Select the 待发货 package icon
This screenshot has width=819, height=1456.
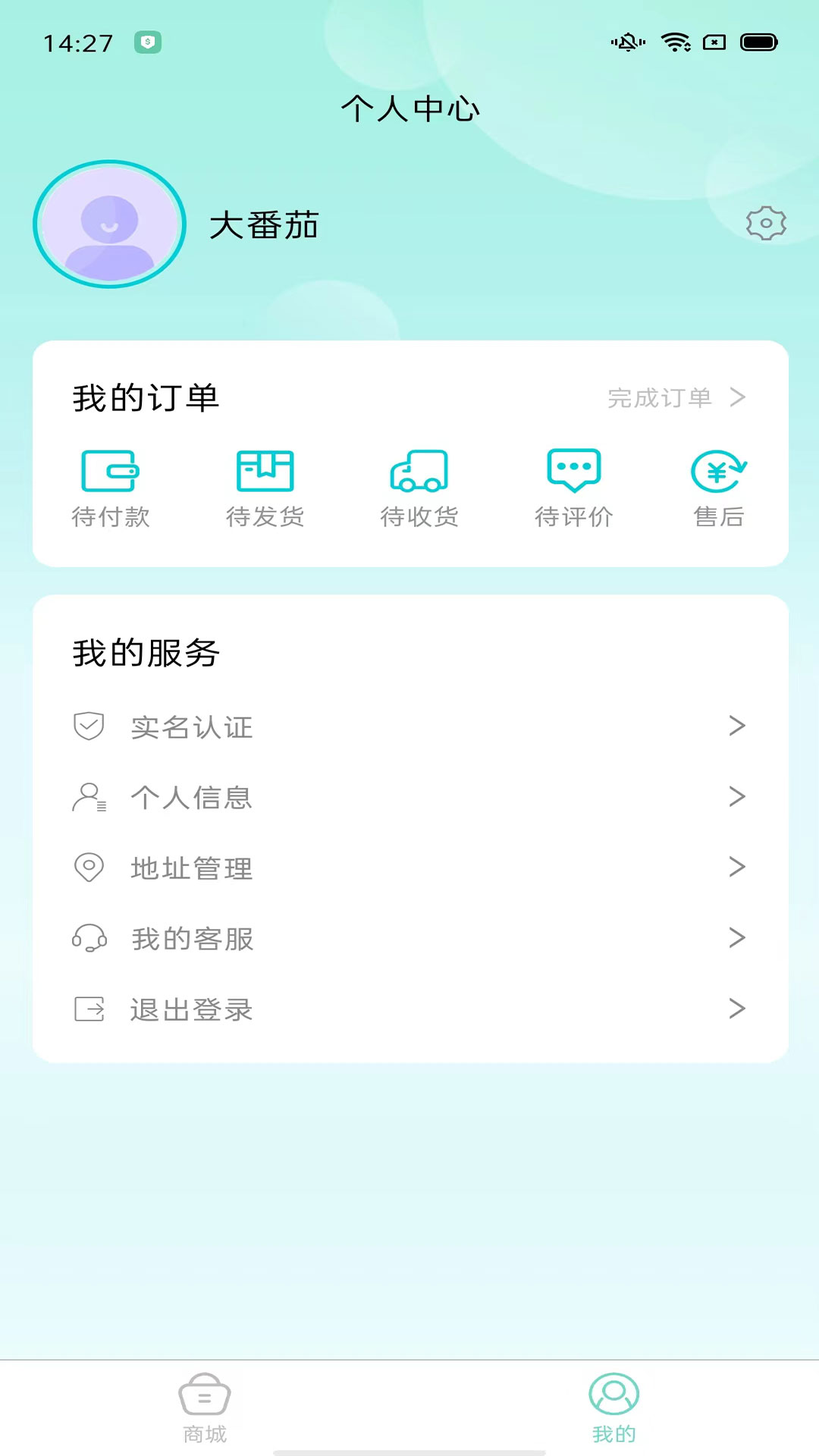point(265,470)
